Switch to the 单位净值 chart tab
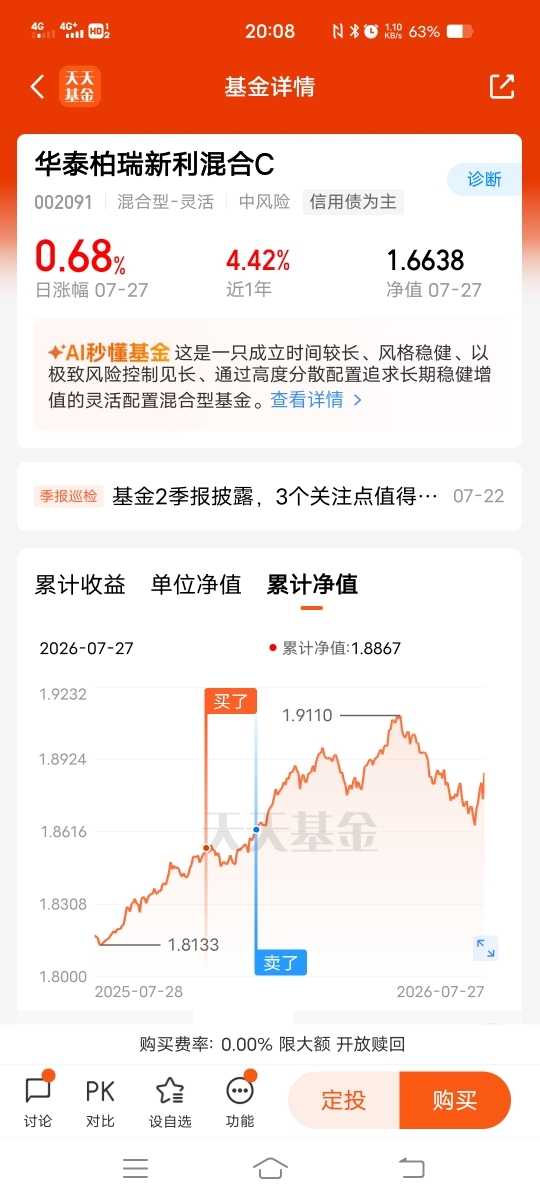The image size is (540, 1200). (196, 585)
